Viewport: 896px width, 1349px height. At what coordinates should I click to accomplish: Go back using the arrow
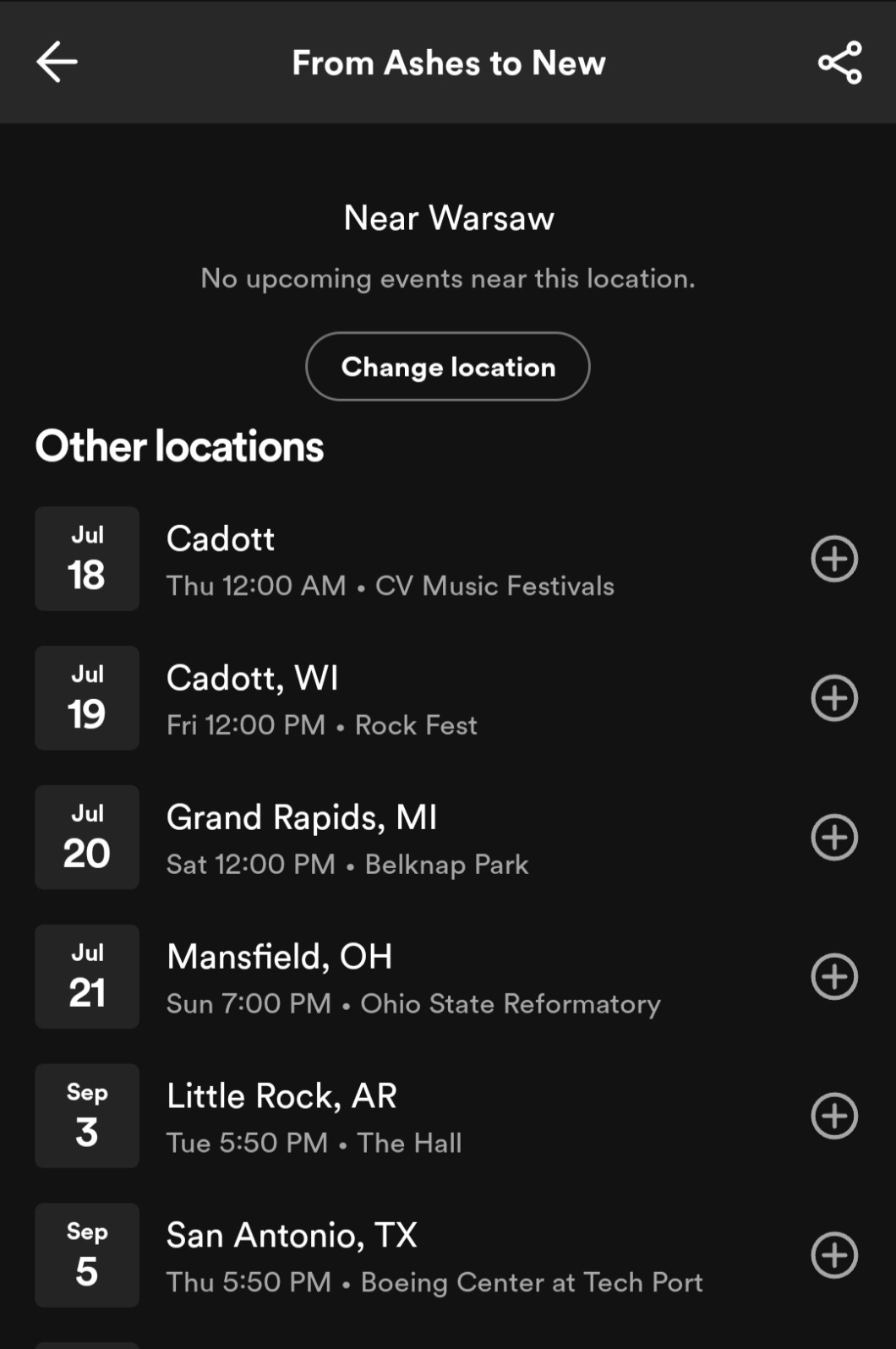pyautogui.click(x=57, y=62)
